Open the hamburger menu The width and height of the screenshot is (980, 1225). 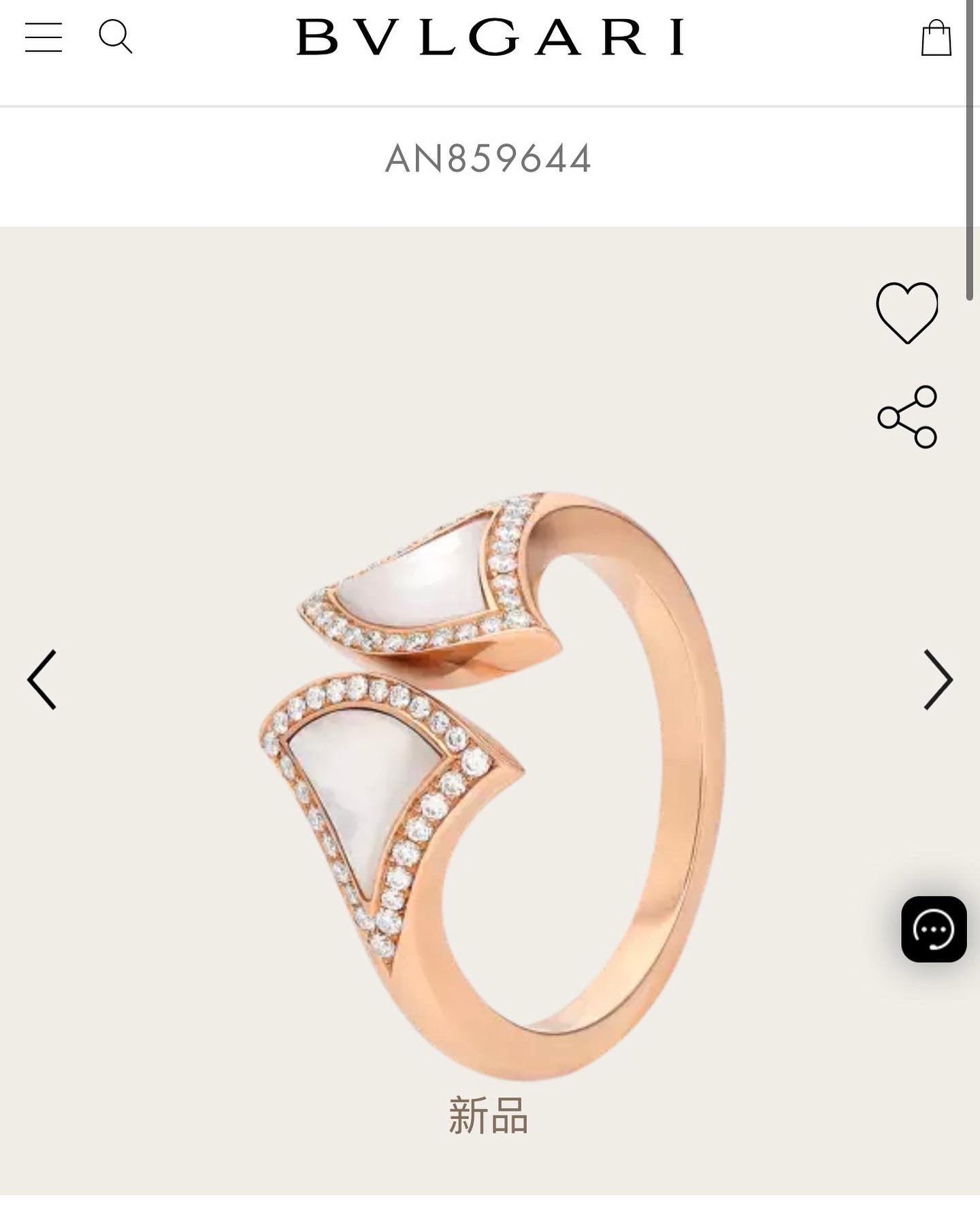pos(44,37)
